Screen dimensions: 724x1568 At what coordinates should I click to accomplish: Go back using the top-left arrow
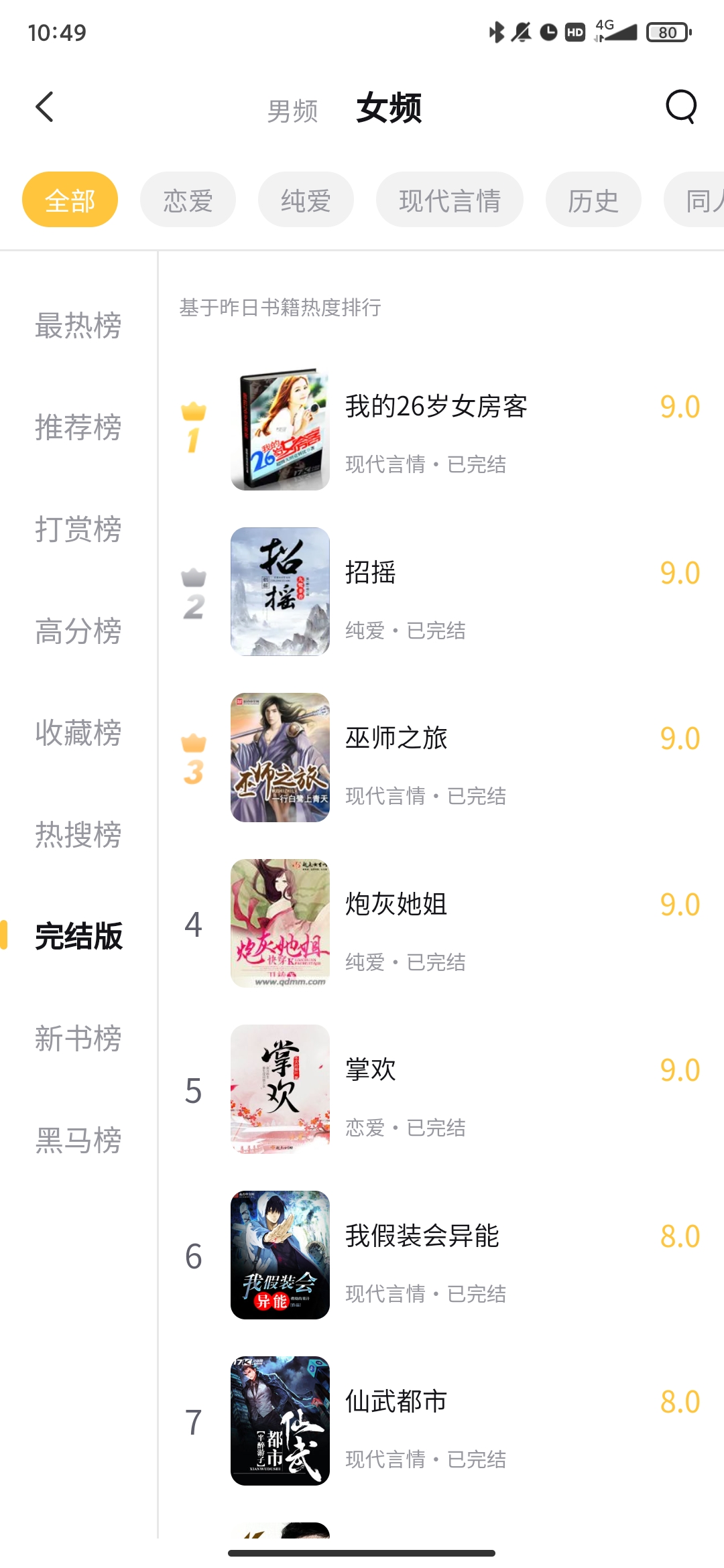(44, 107)
